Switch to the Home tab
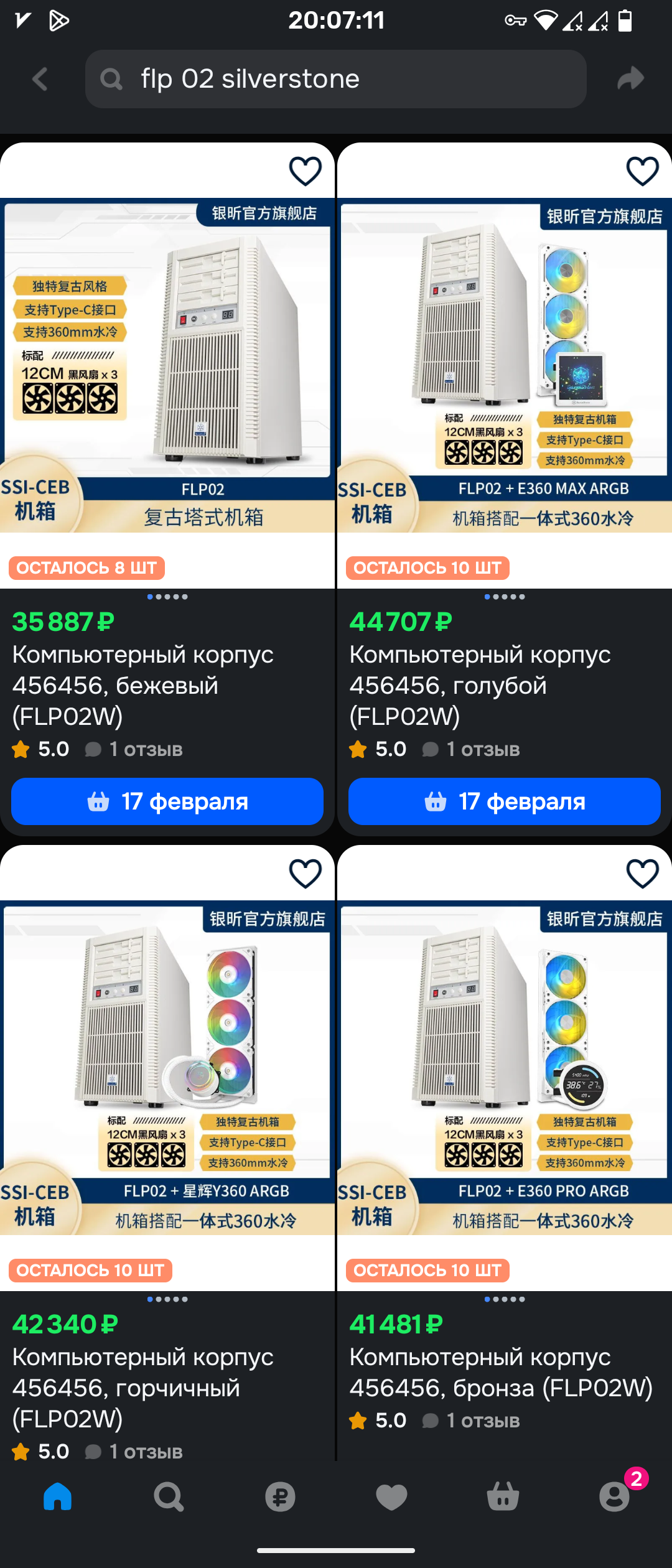Screen dimensions: 672x1568 pyautogui.click(x=57, y=1496)
